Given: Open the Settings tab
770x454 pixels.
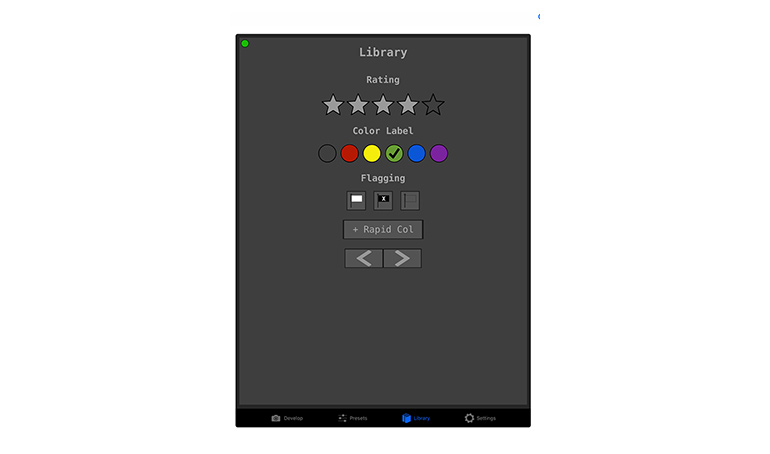Looking at the screenshot, I should 480,418.
